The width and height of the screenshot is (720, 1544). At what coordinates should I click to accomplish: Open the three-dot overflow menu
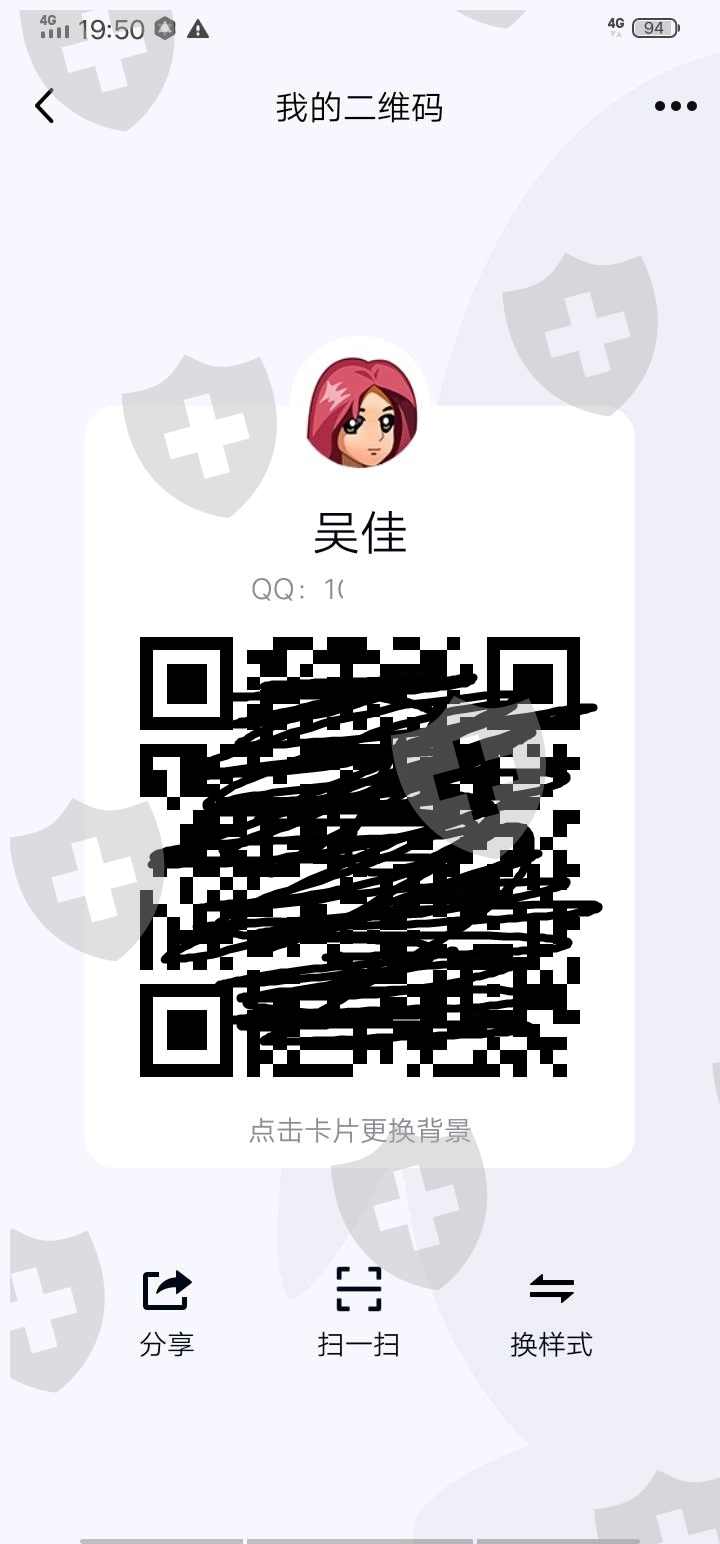[x=676, y=106]
